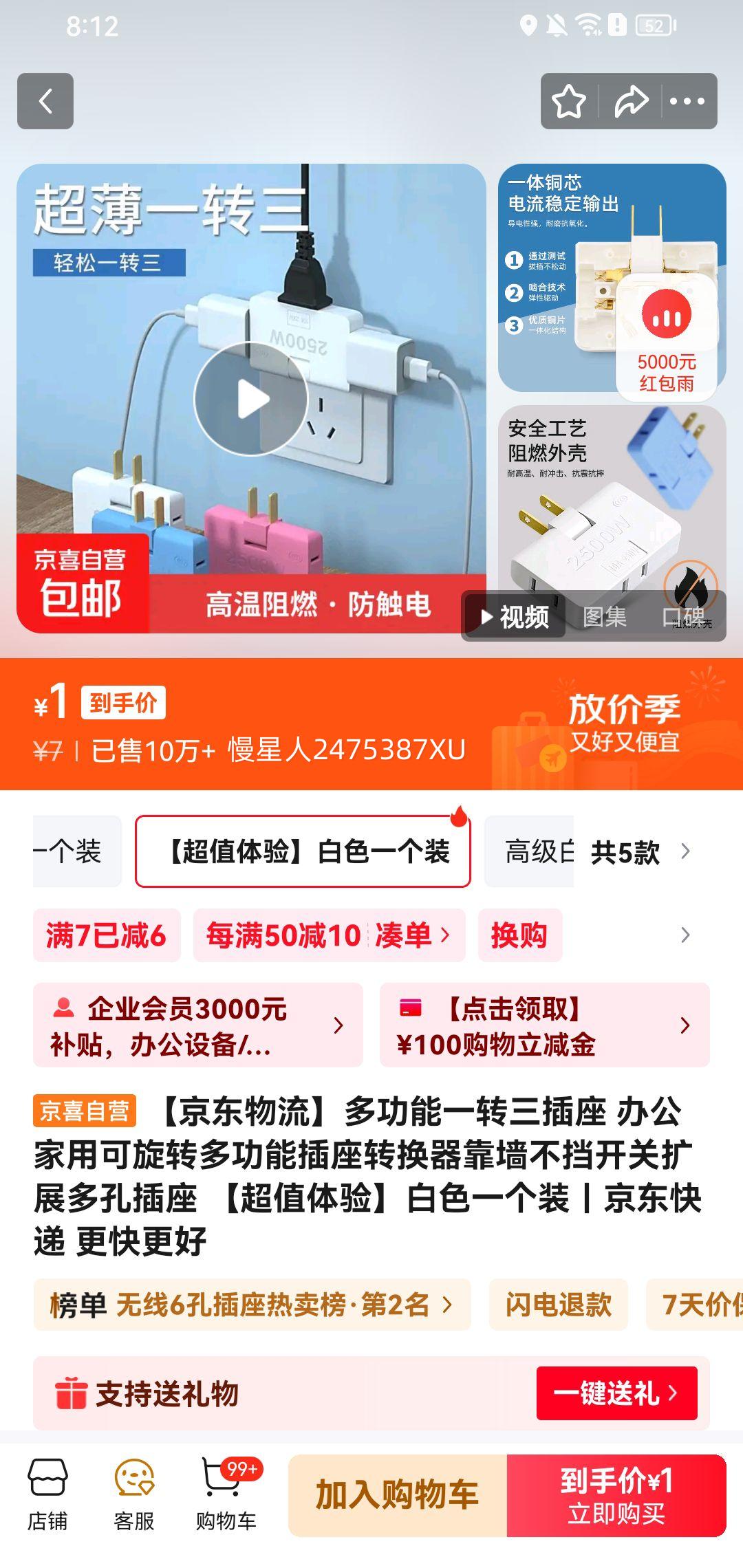Open 企业会员3000元补贴 offer
The height and width of the screenshot is (1568, 743).
pos(197,1025)
